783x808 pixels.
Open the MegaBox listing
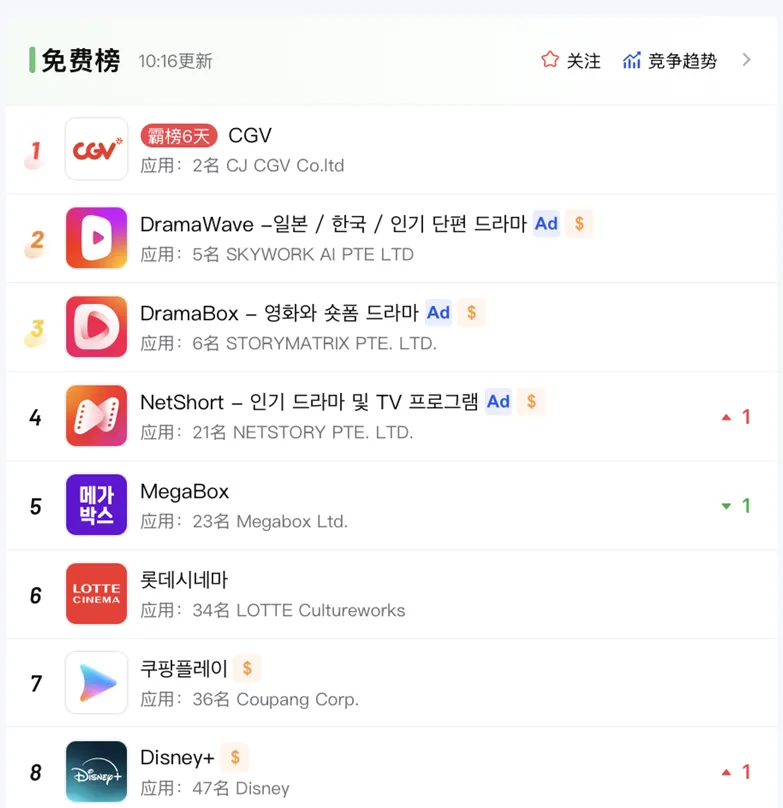click(x=391, y=505)
